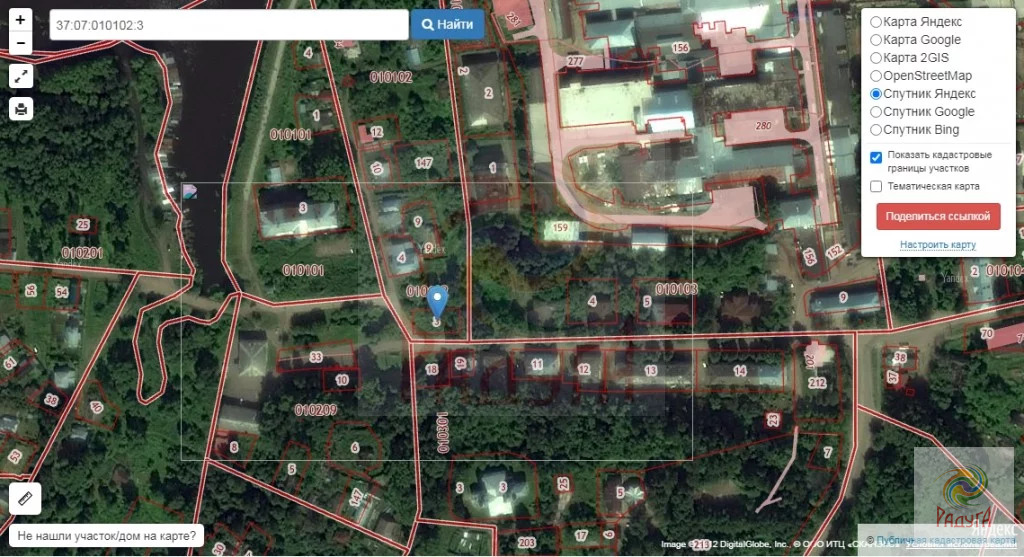Toggle fullscreen map view
Screen dimensions: 1024x557
pyautogui.click(x=21, y=76)
